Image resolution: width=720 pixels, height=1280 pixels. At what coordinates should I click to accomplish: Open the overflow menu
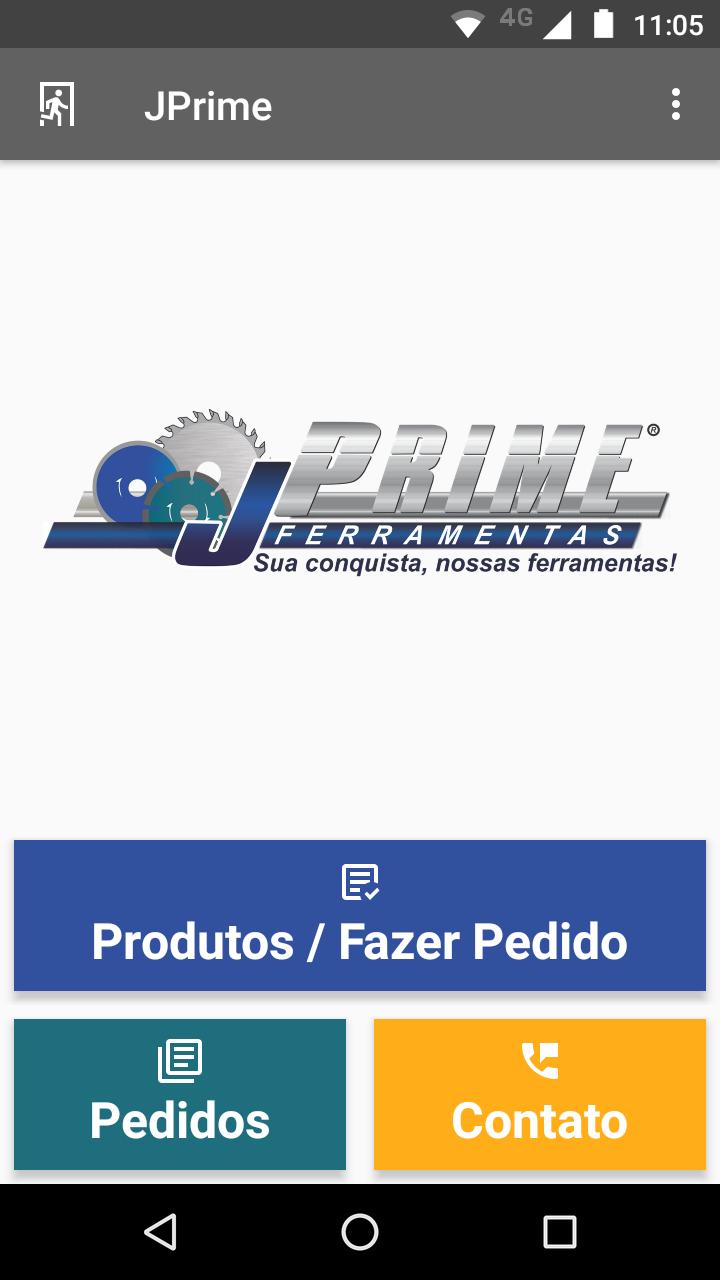pos(676,104)
